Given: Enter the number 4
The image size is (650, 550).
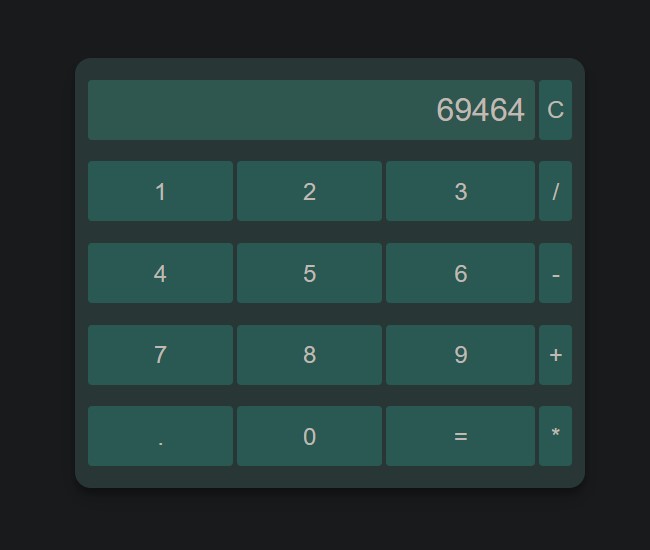Looking at the screenshot, I should point(160,273).
